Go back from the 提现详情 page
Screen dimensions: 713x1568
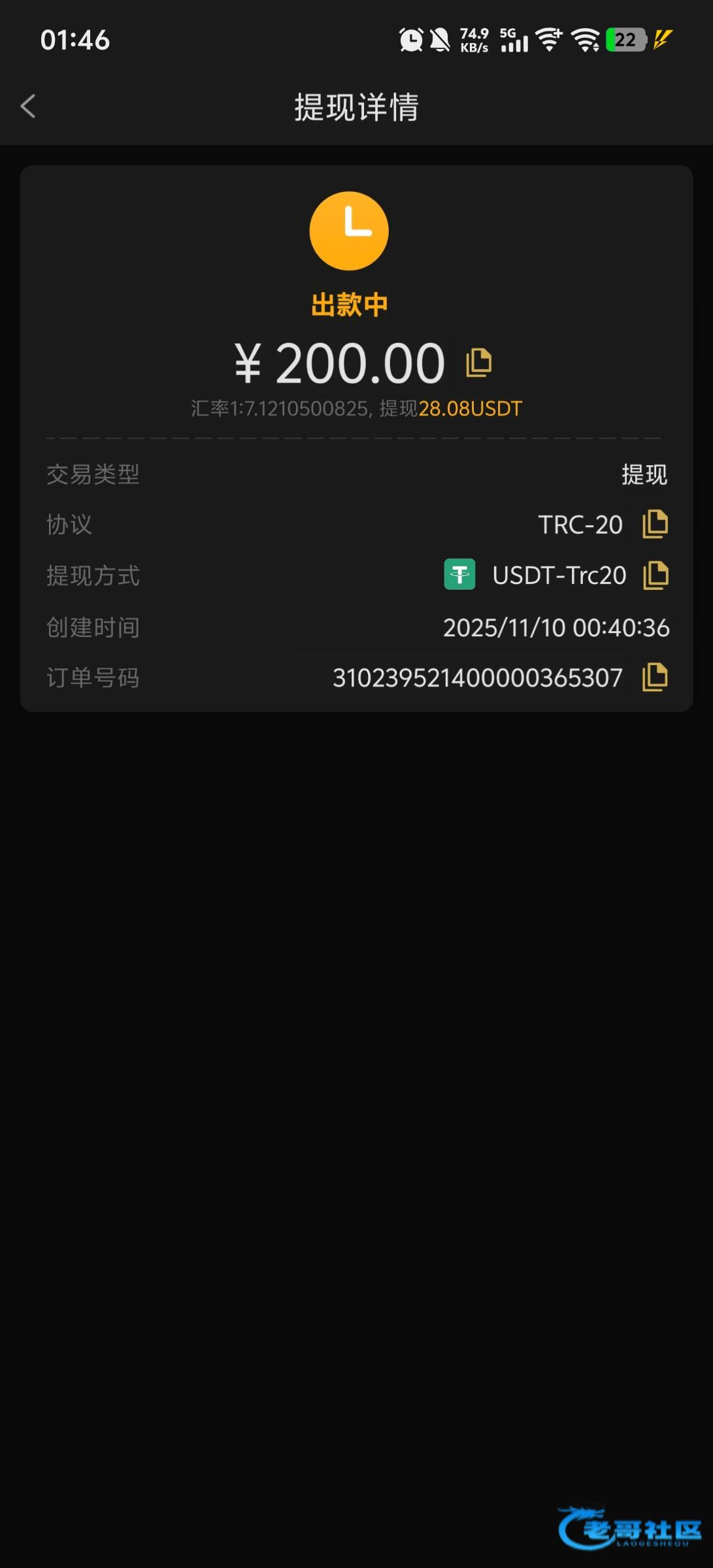coord(28,106)
